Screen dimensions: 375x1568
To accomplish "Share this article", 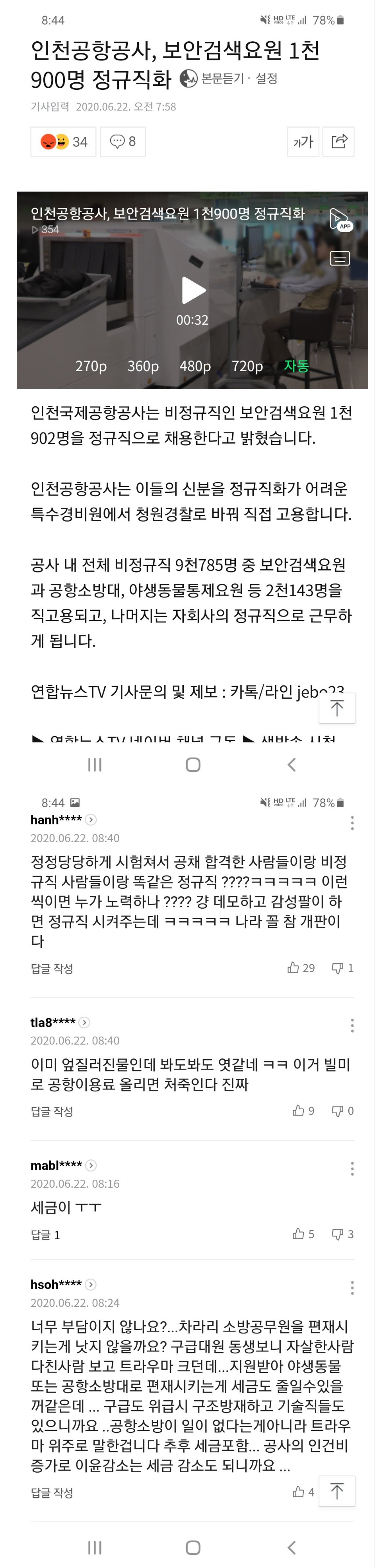I will click(338, 142).
